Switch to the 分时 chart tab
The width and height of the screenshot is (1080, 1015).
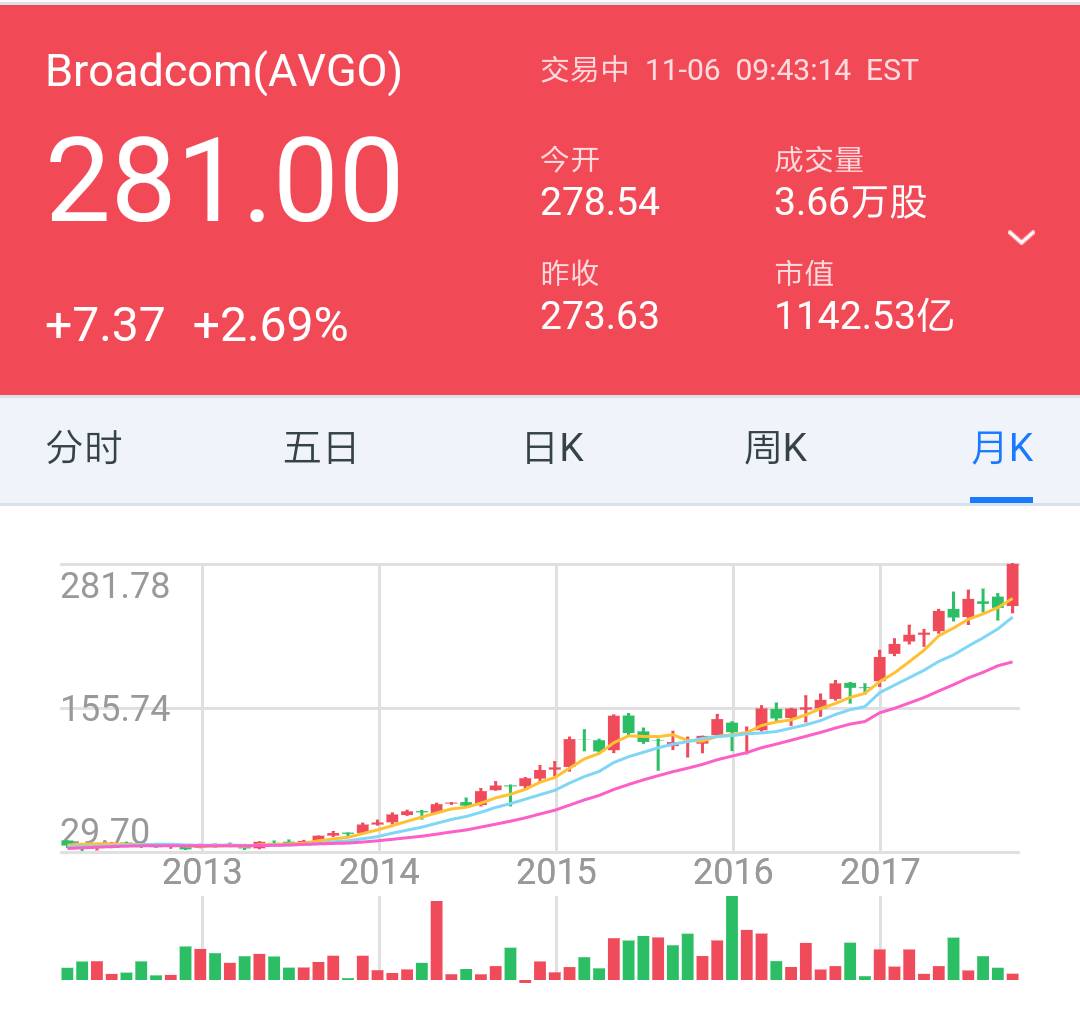(x=84, y=448)
